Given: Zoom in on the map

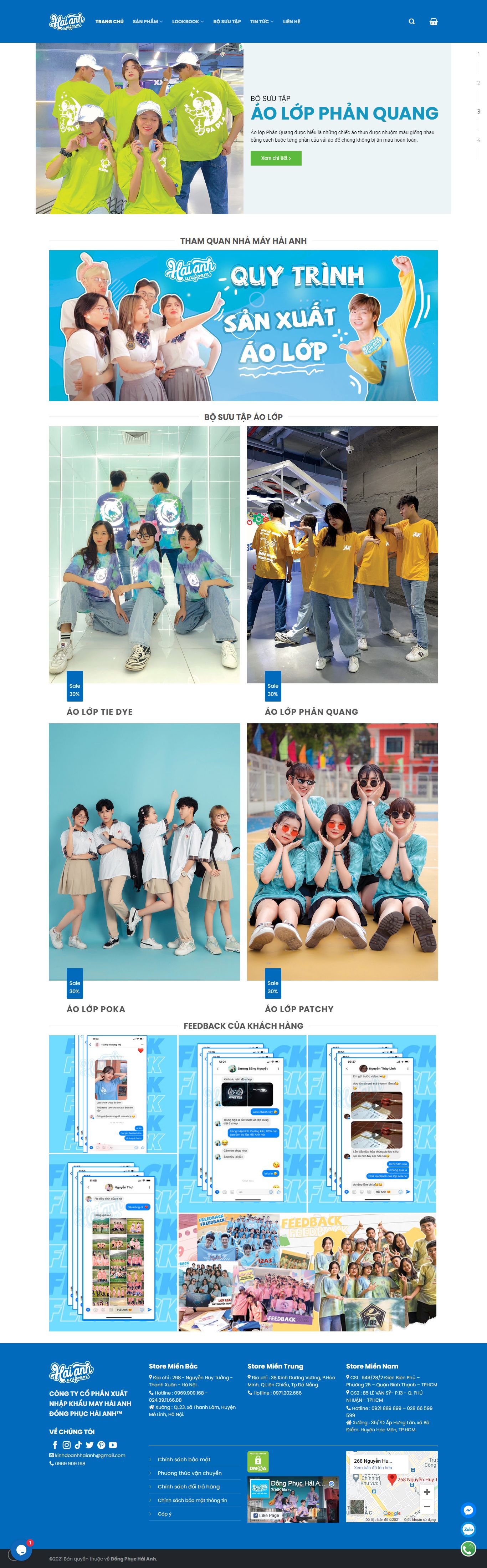Looking at the screenshot, I should point(427,1491).
